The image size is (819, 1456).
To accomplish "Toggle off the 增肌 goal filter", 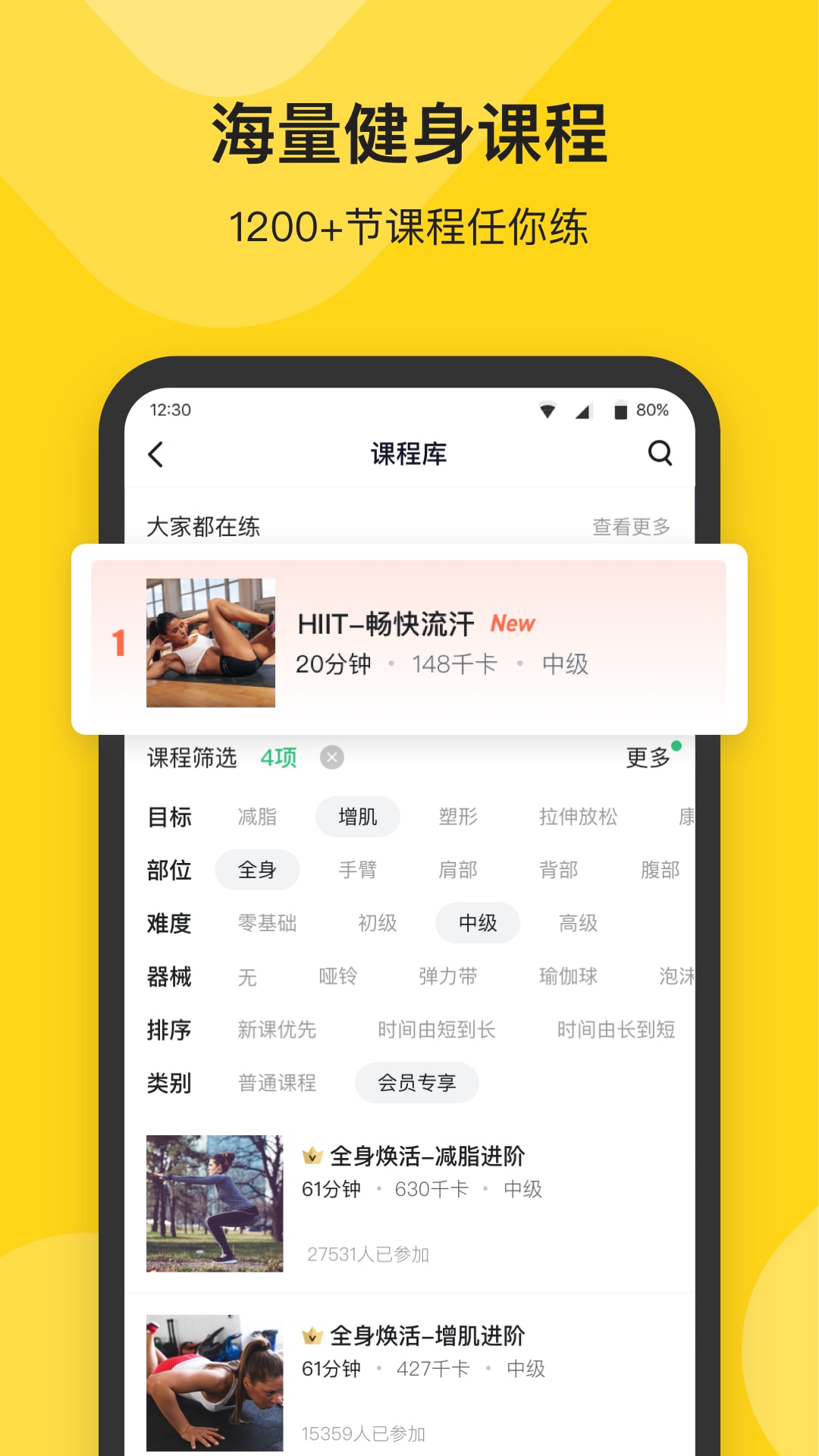I will click(357, 816).
